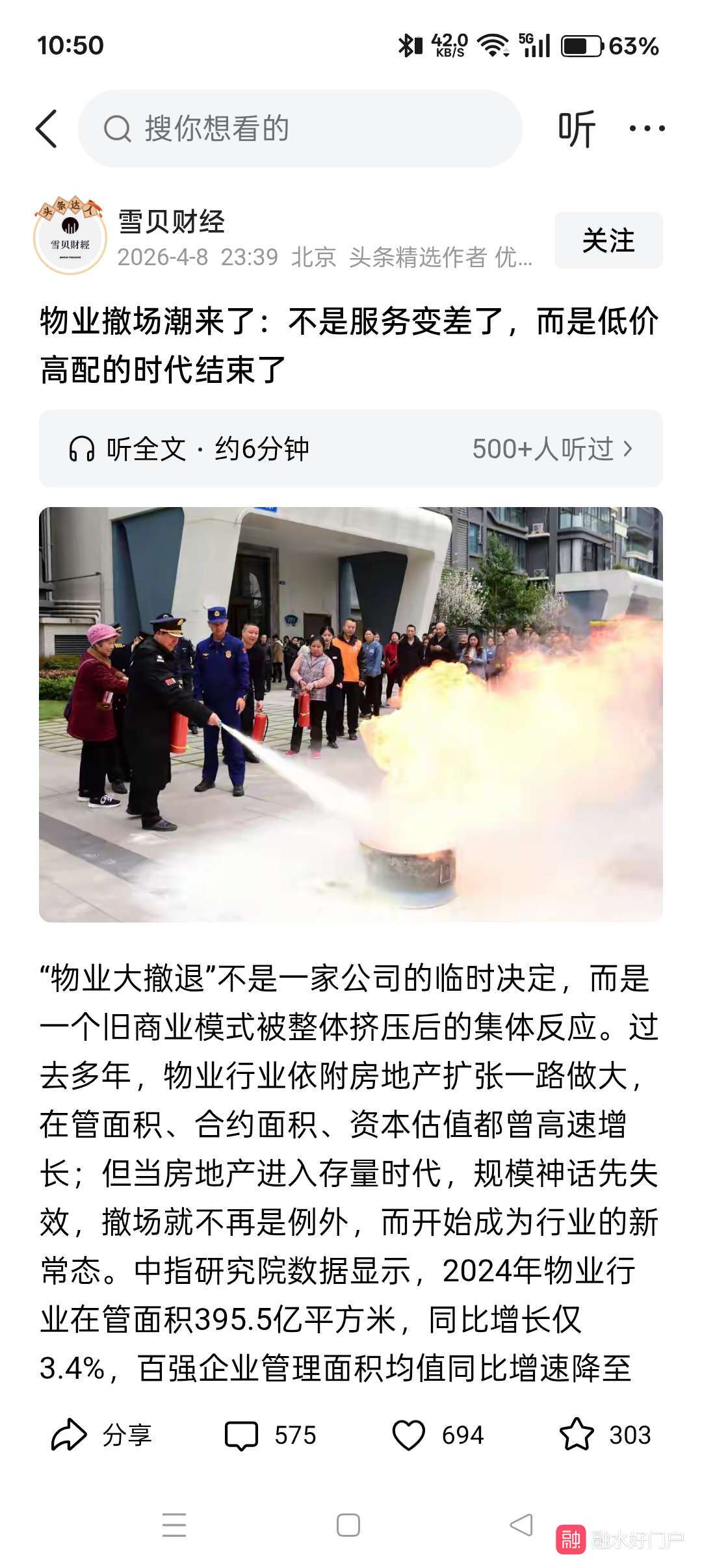Image resolution: width=702 pixels, height=1568 pixels.
Task: Open the 575 comments
Action: [270, 1435]
